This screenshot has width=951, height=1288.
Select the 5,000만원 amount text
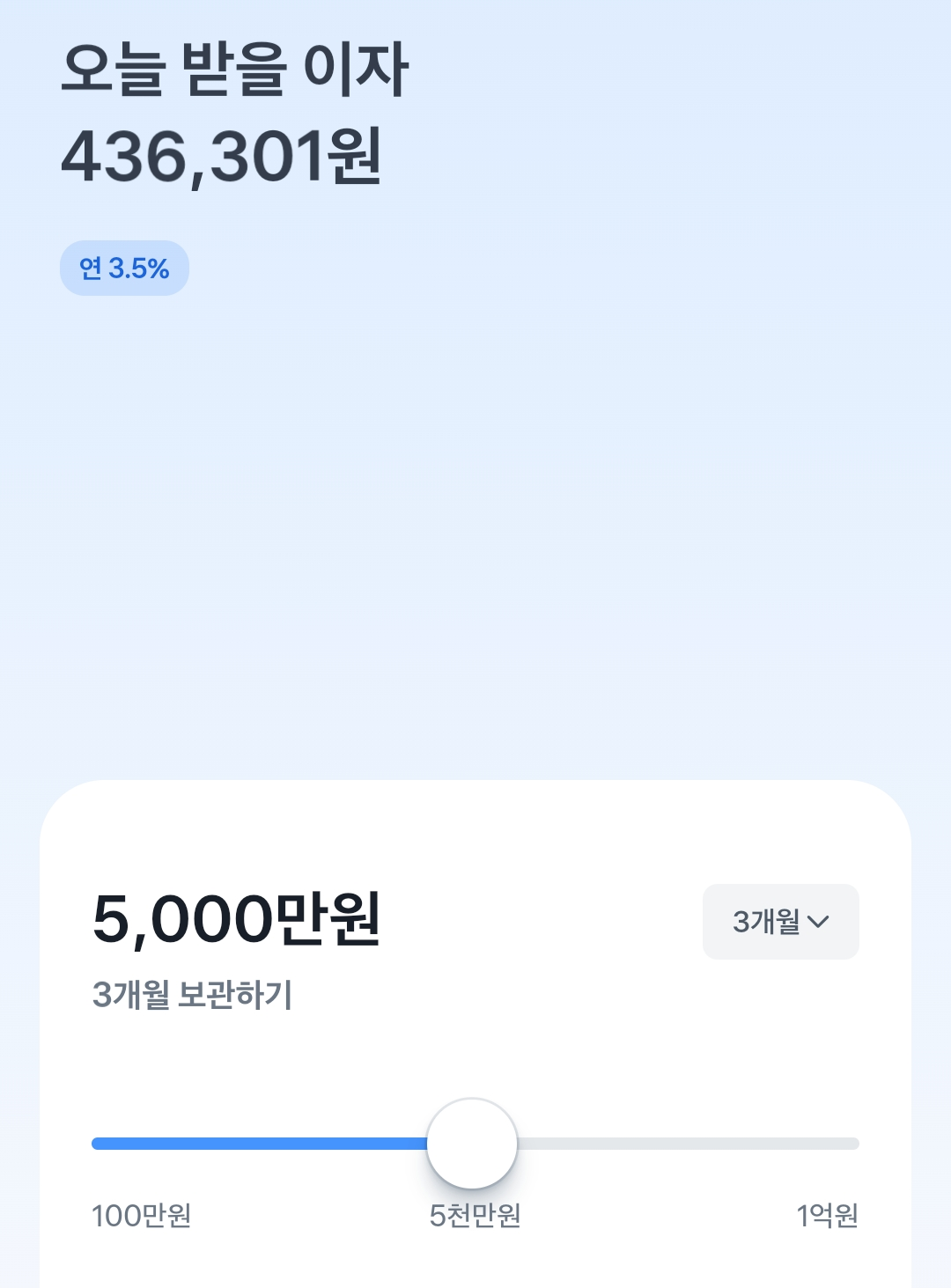(238, 921)
